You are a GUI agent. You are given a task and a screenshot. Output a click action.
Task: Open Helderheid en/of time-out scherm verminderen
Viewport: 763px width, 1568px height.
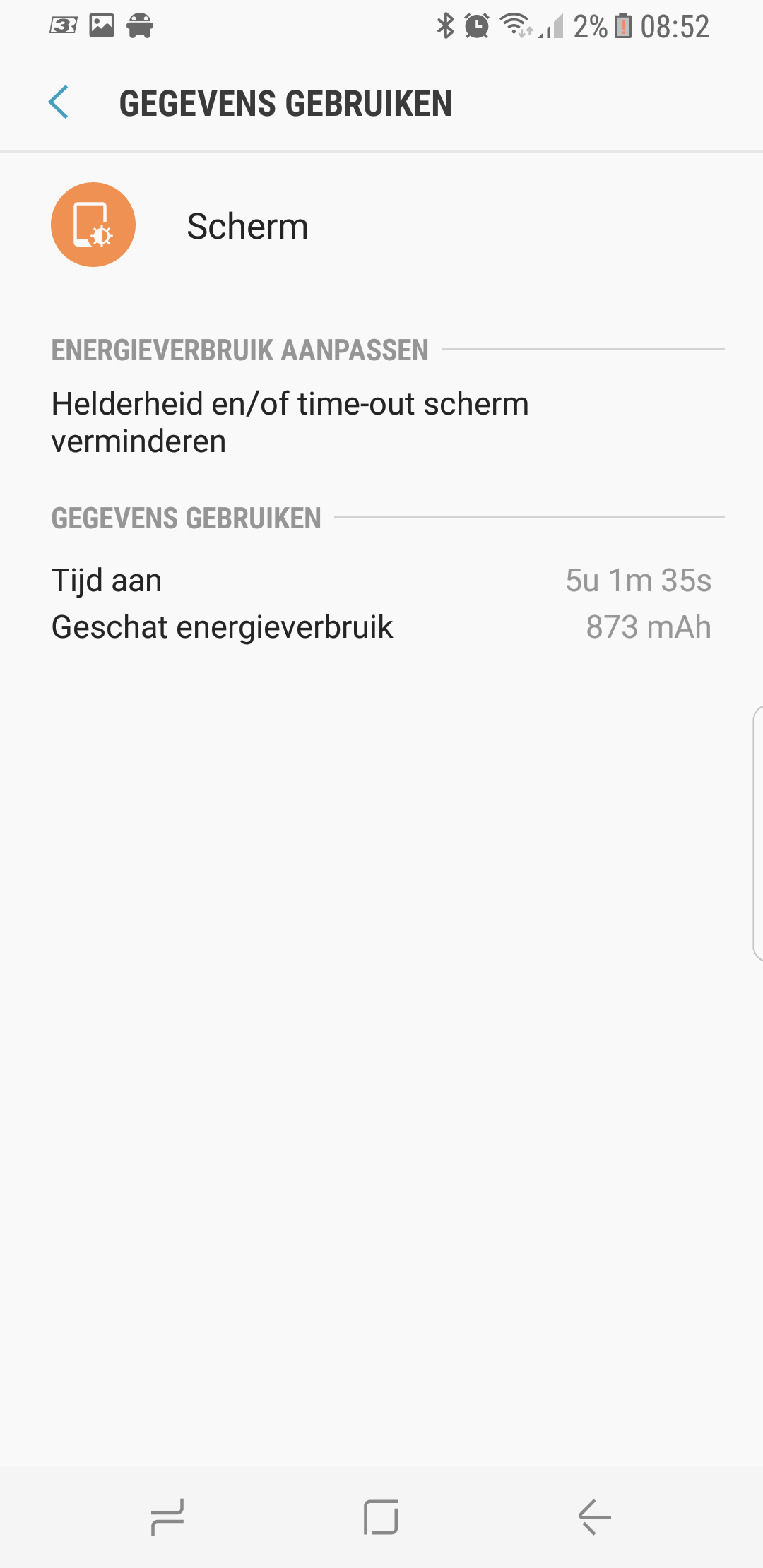pyautogui.click(x=290, y=422)
